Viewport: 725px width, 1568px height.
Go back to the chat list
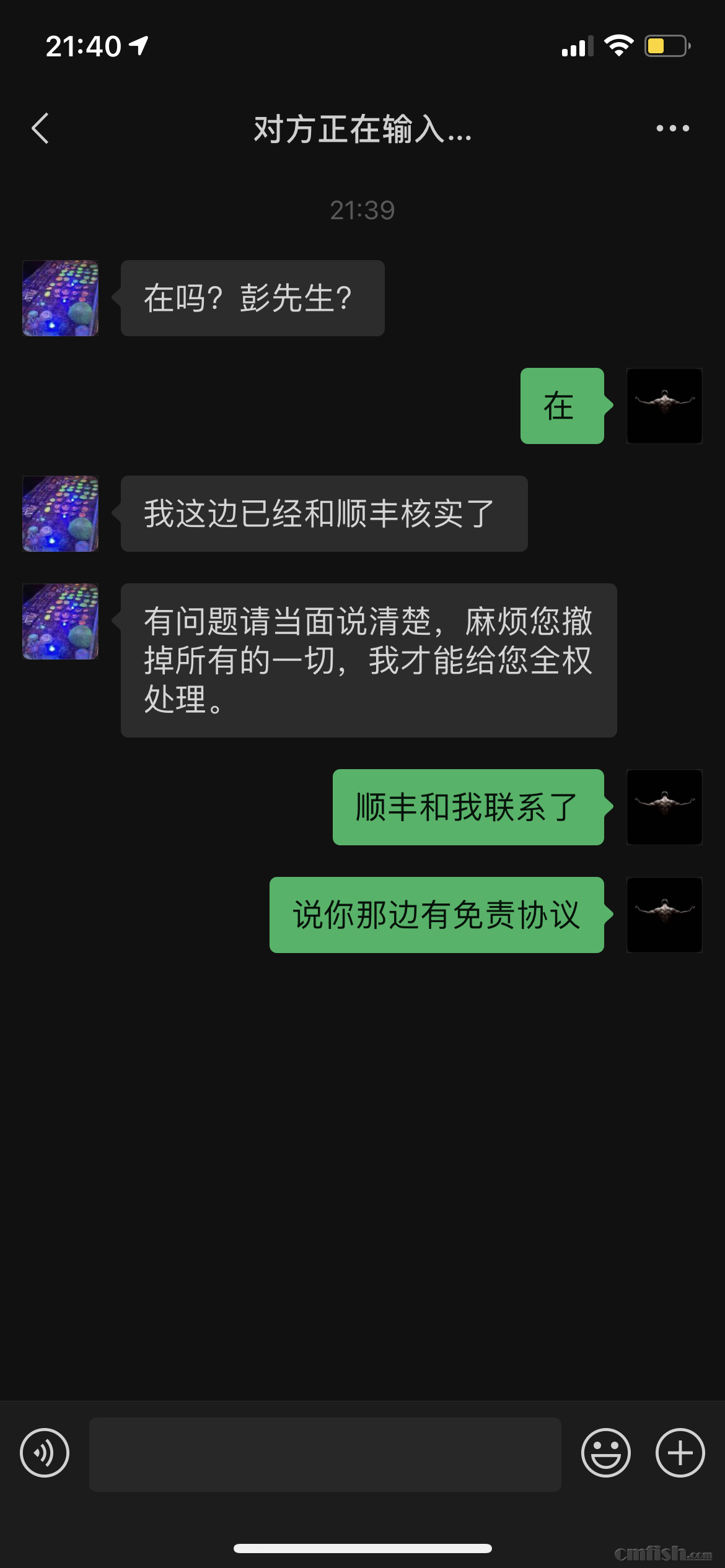[40, 129]
